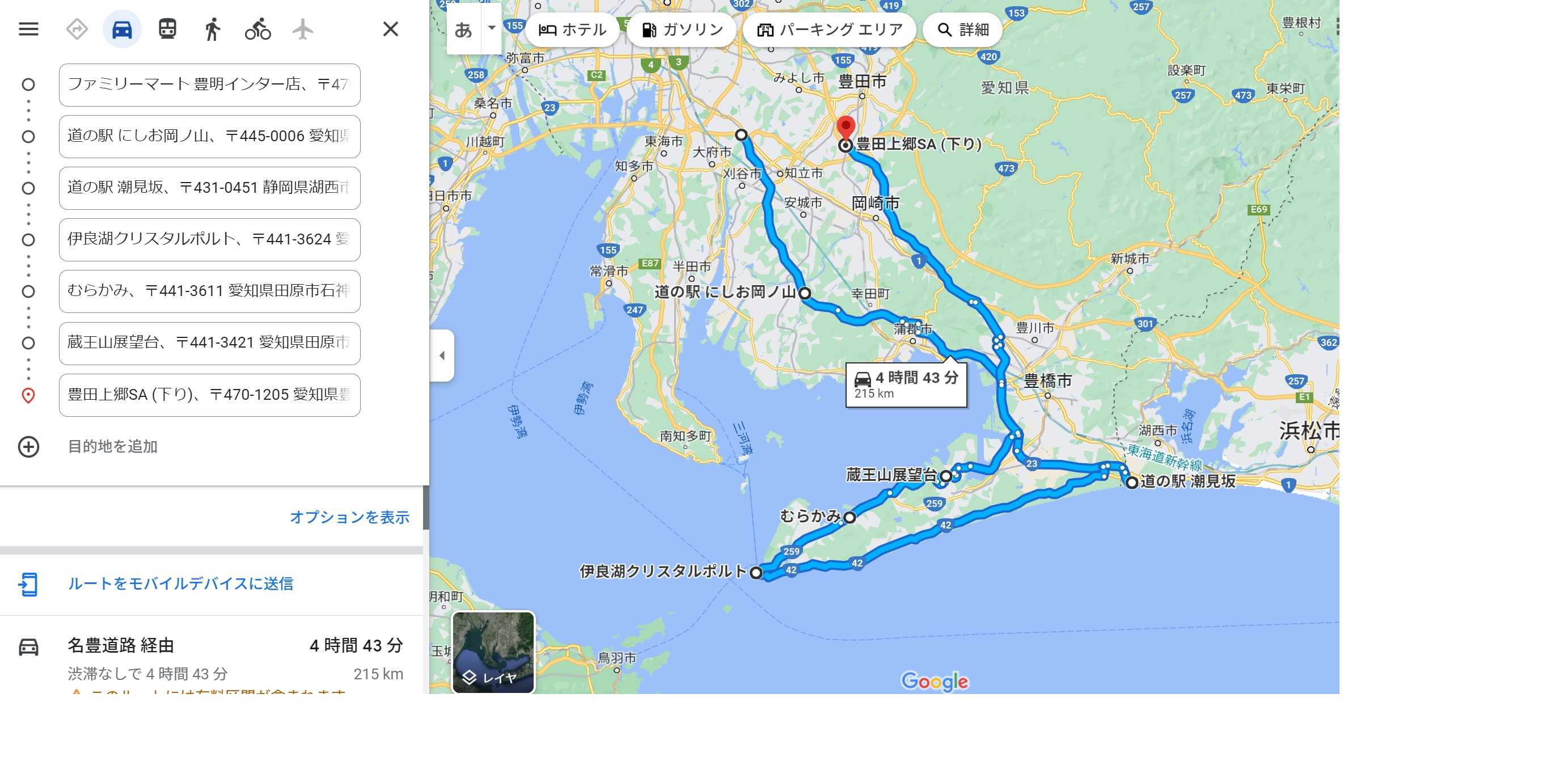The image size is (1568, 757).
Task: Edit the 豊田上郷SA (下り) destination field
Action: click(209, 395)
